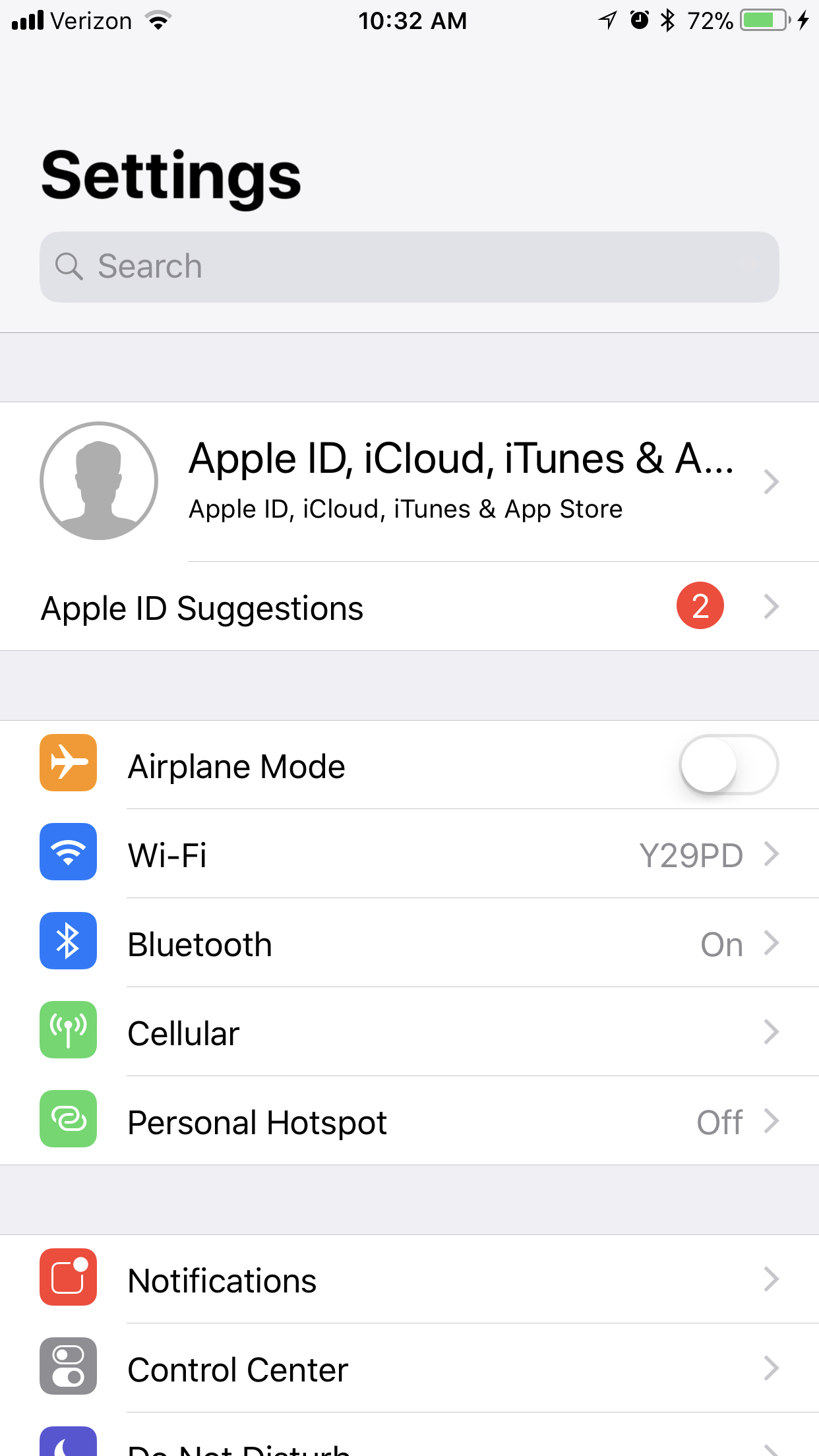Tap the Settings search field
This screenshot has width=819, height=1456.
409,267
